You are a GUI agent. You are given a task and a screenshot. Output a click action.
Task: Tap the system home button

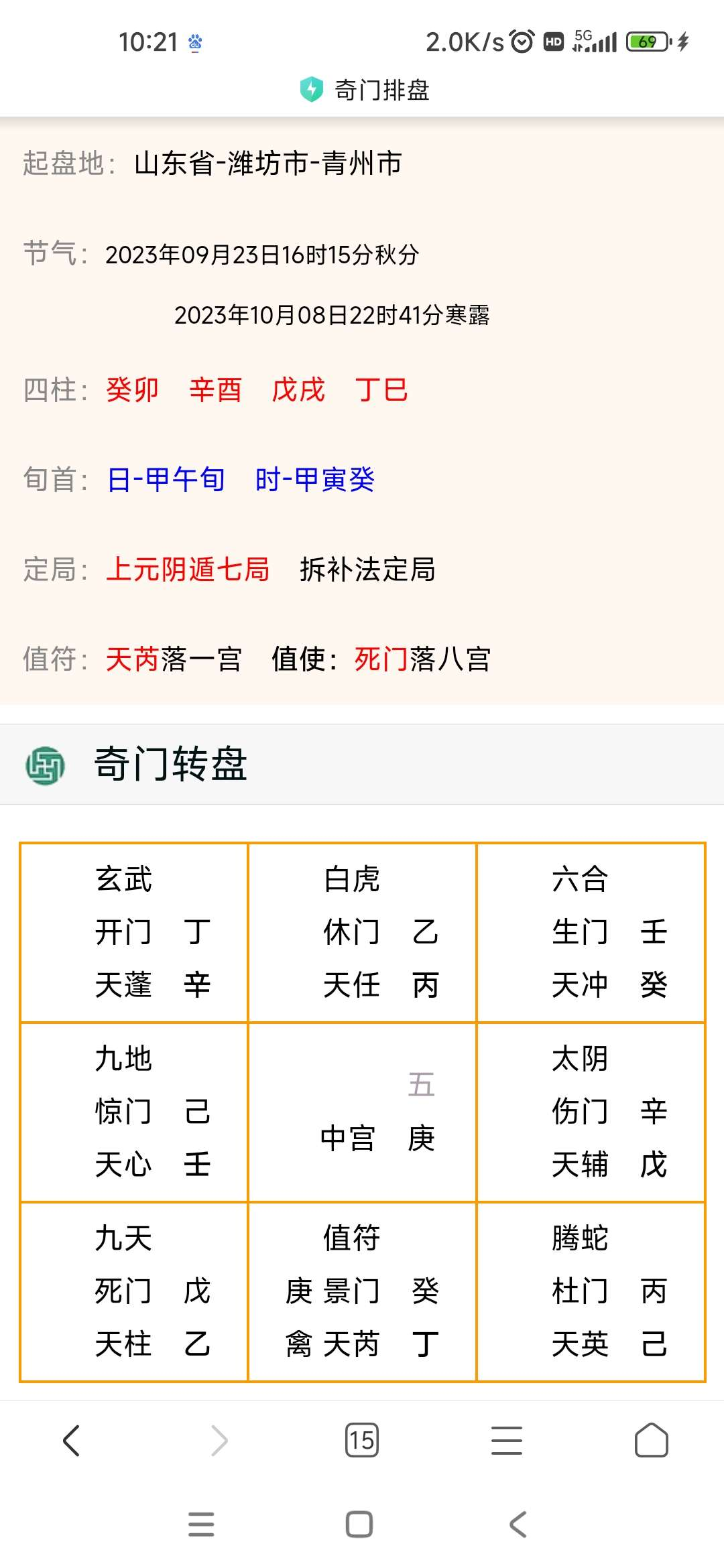359,1524
